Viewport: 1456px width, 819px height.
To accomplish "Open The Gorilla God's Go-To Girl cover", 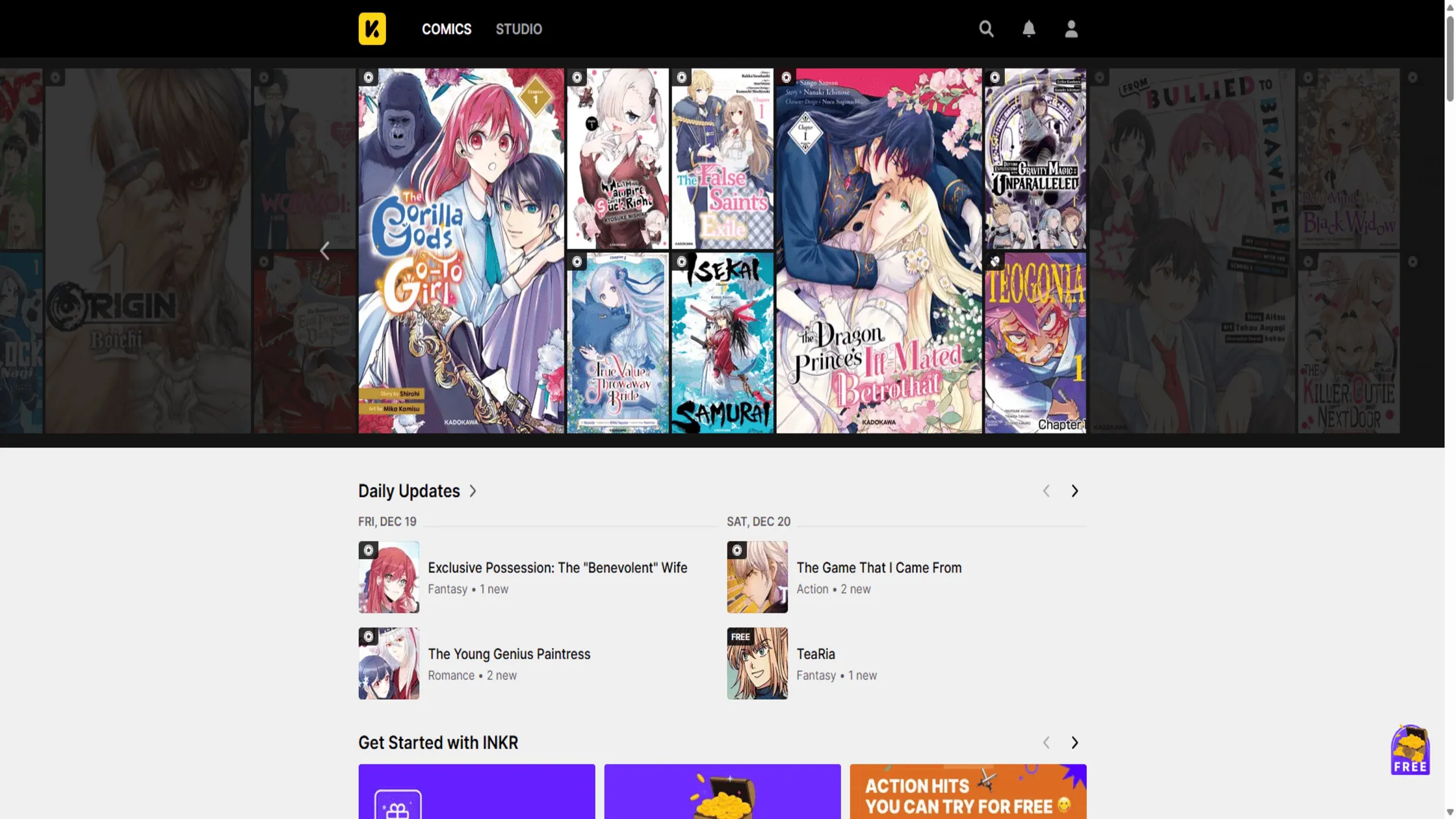I will point(461,250).
